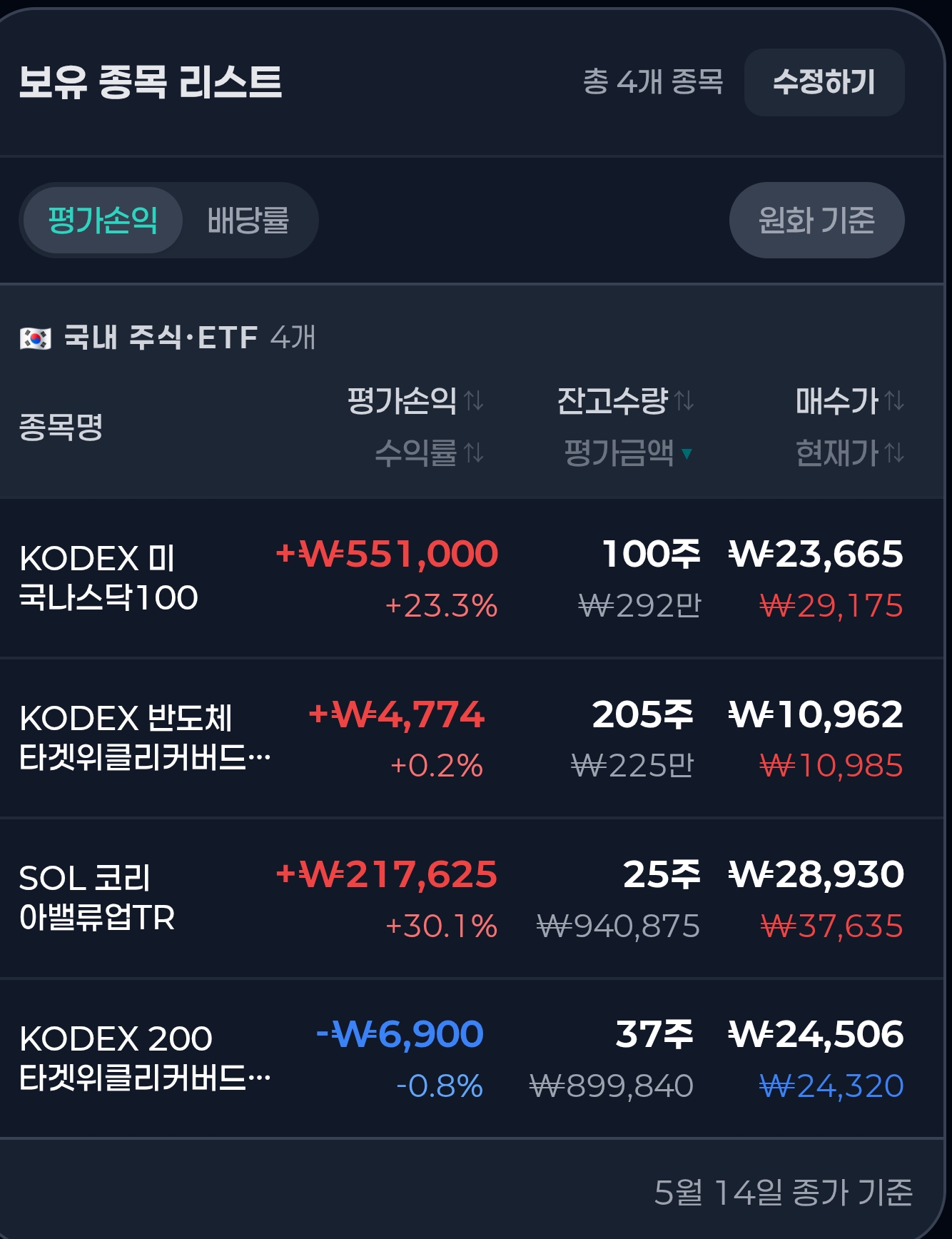This screenshot has height=1239, width=952.
Task: Switch to the 배당률 tab
Action: coord(248,220)
